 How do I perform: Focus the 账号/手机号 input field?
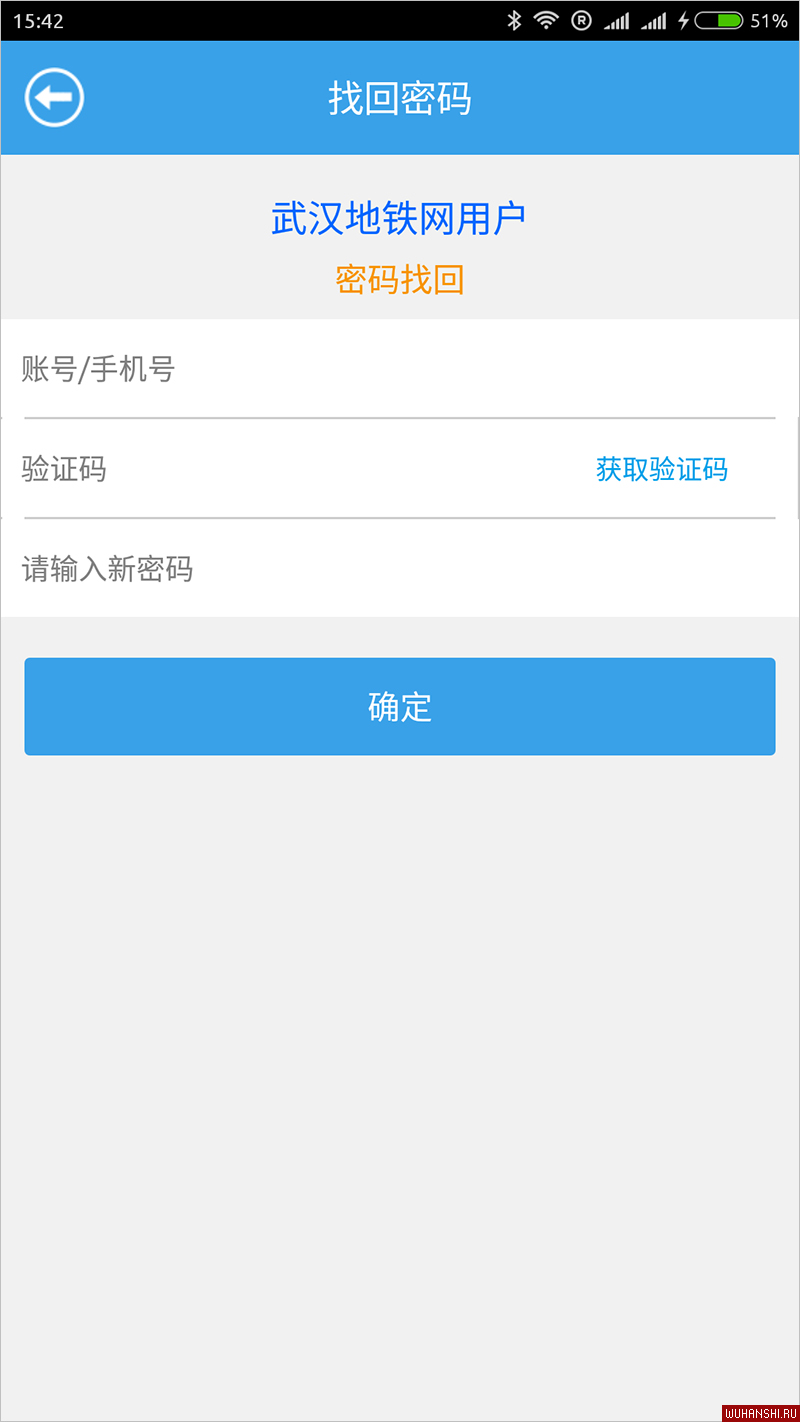400,369
